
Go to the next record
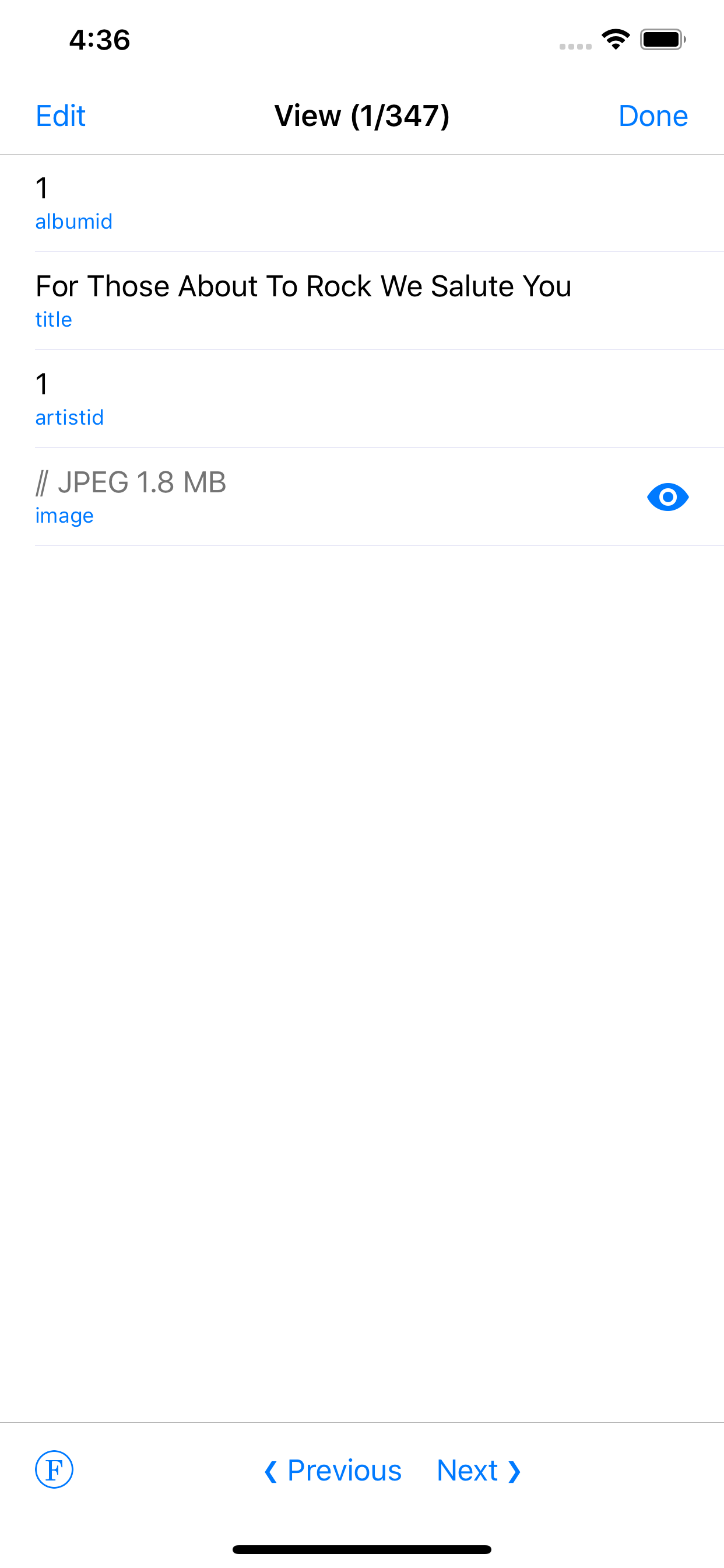478,1471
